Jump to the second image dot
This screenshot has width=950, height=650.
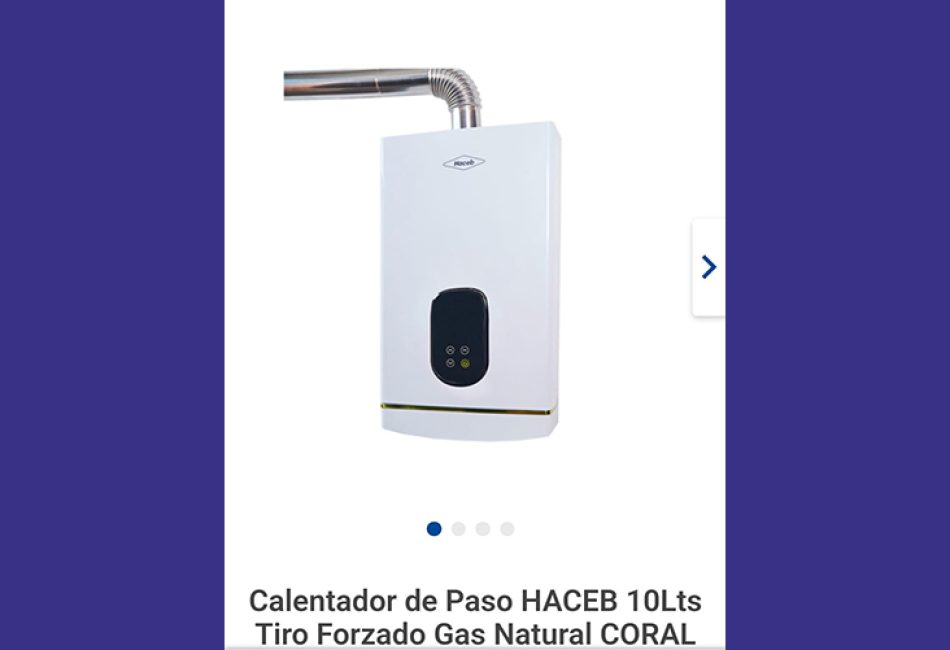458,529
